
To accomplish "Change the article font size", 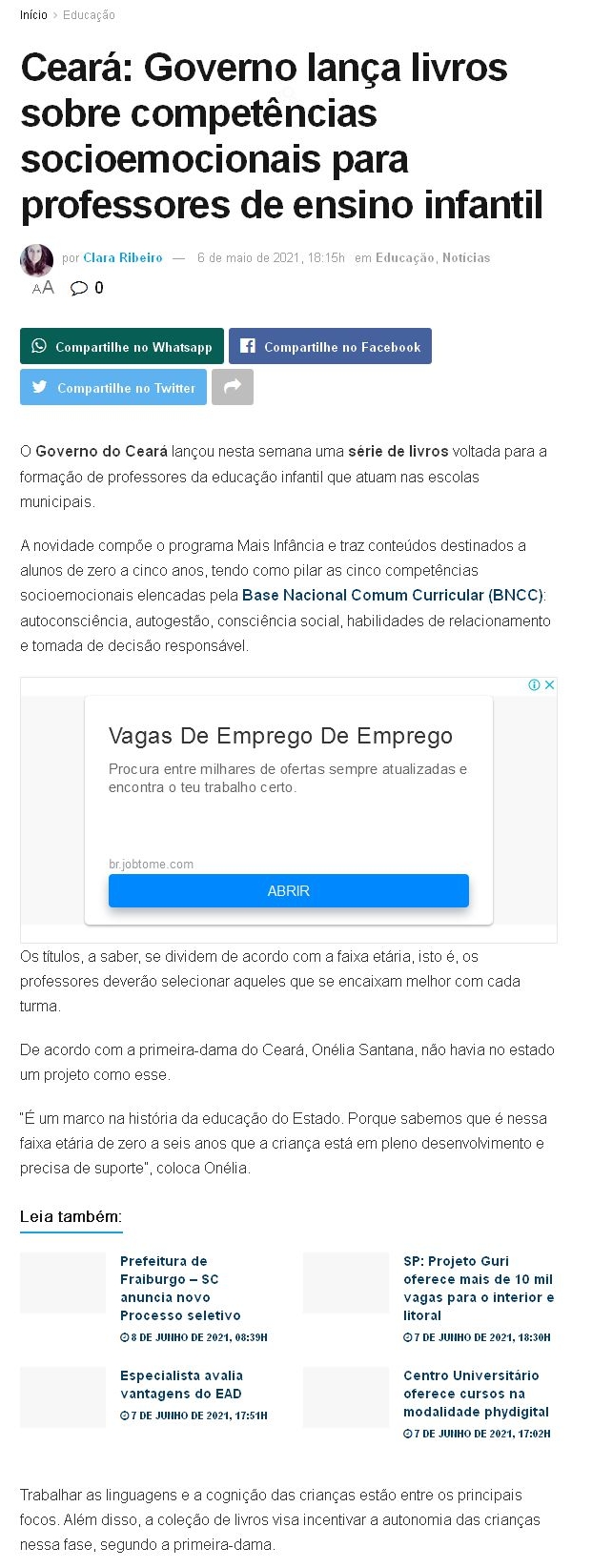I will click(x=43, y=288).
